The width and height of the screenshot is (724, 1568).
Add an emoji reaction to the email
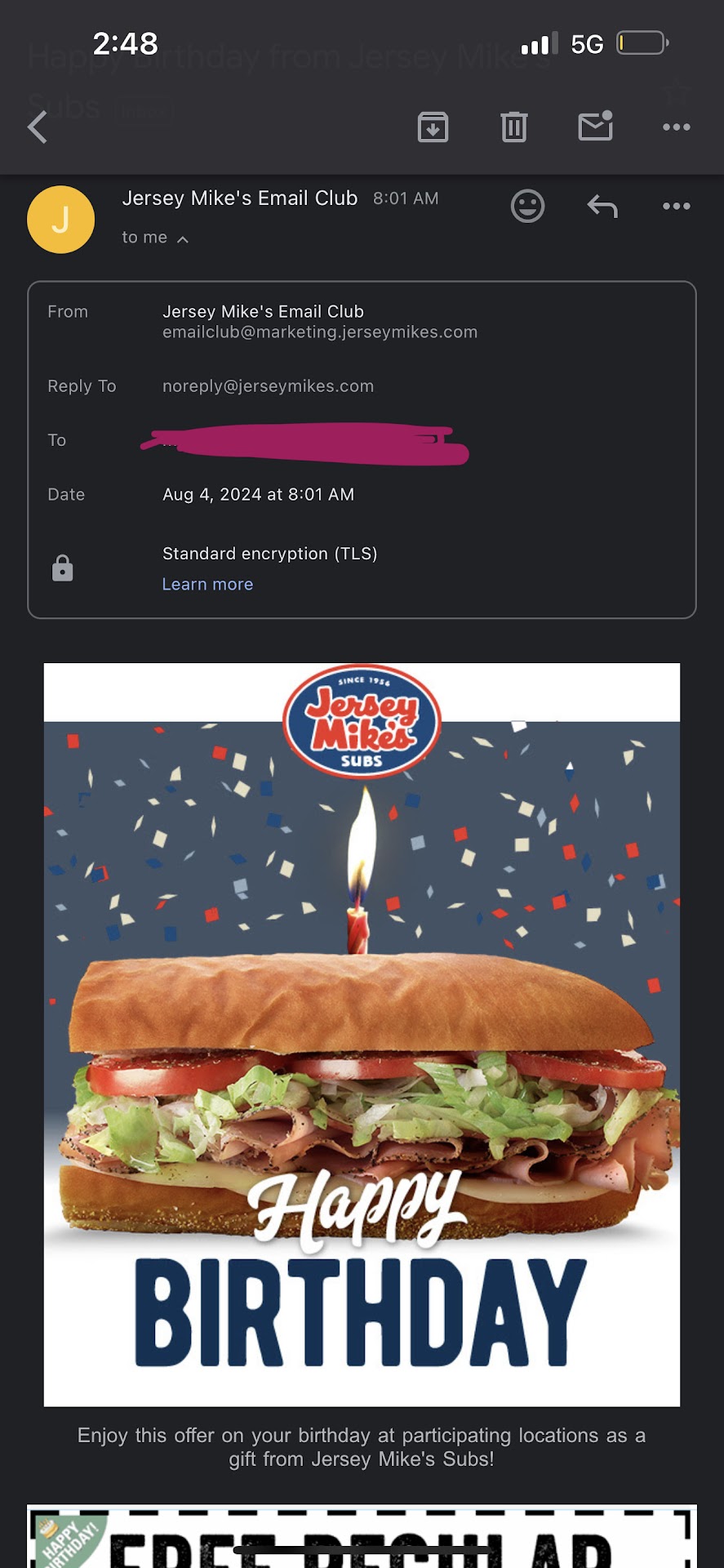click(527, 206)
